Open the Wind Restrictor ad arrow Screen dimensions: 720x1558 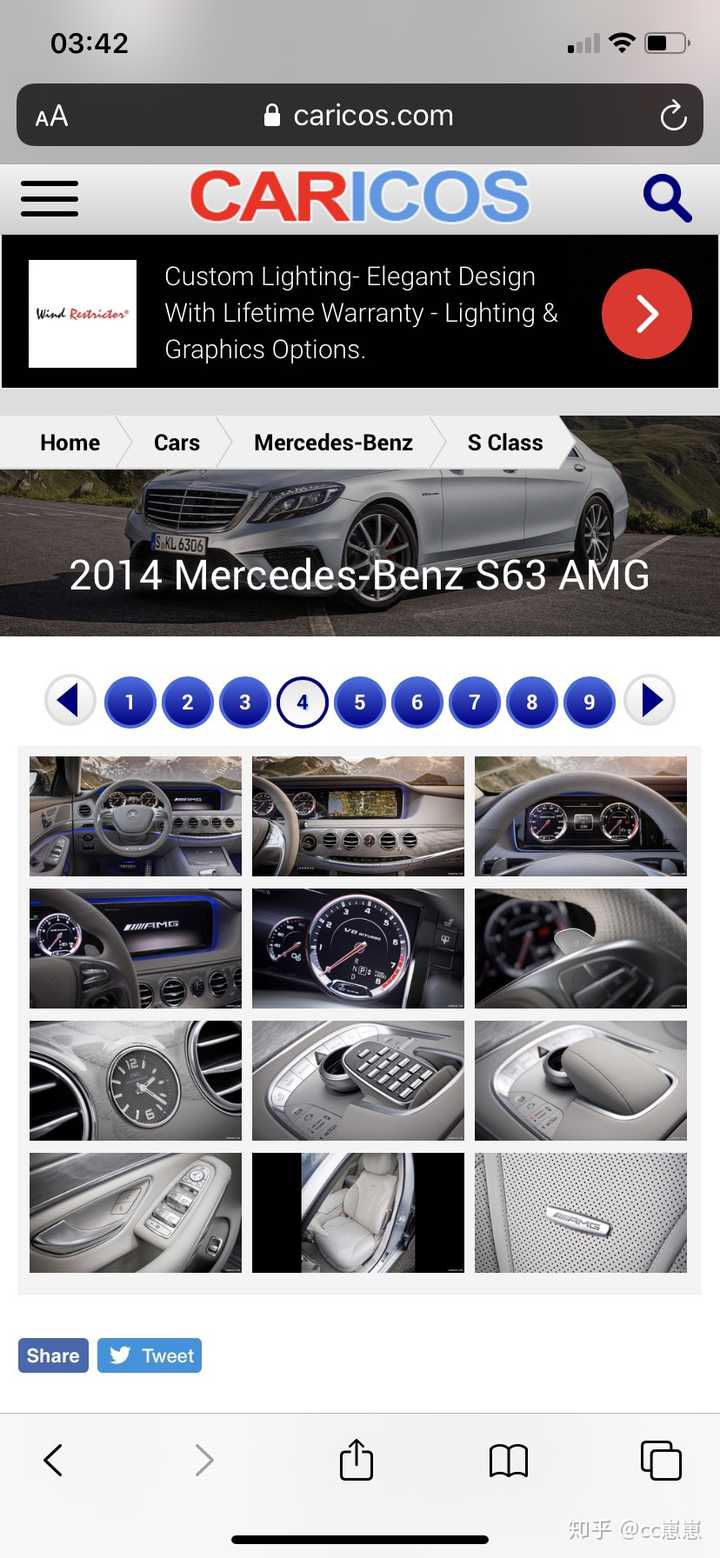[x=646, y=314]
